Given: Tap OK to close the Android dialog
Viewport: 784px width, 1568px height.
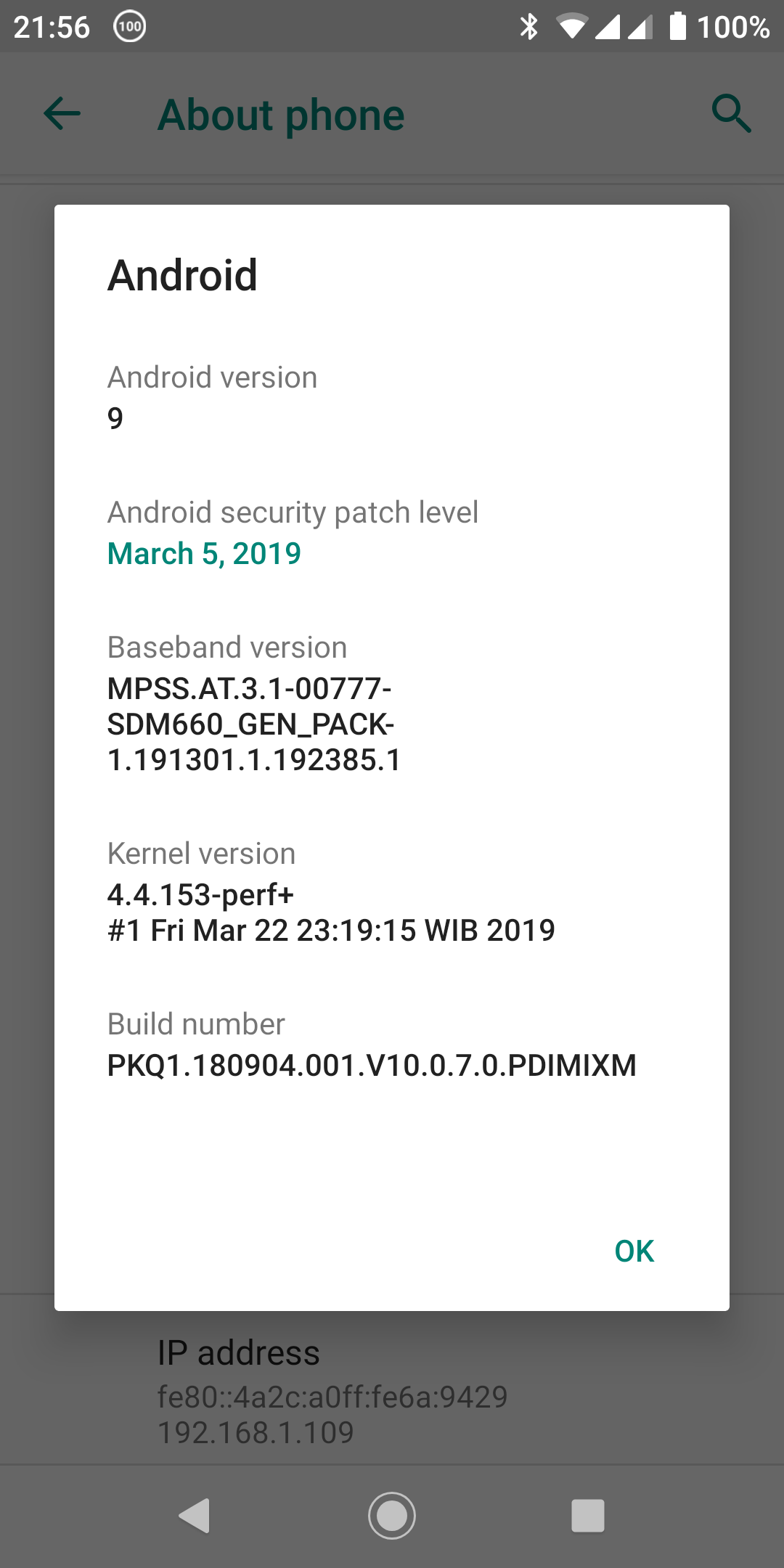Looking at the screenshot, I should click(634, 1251).
